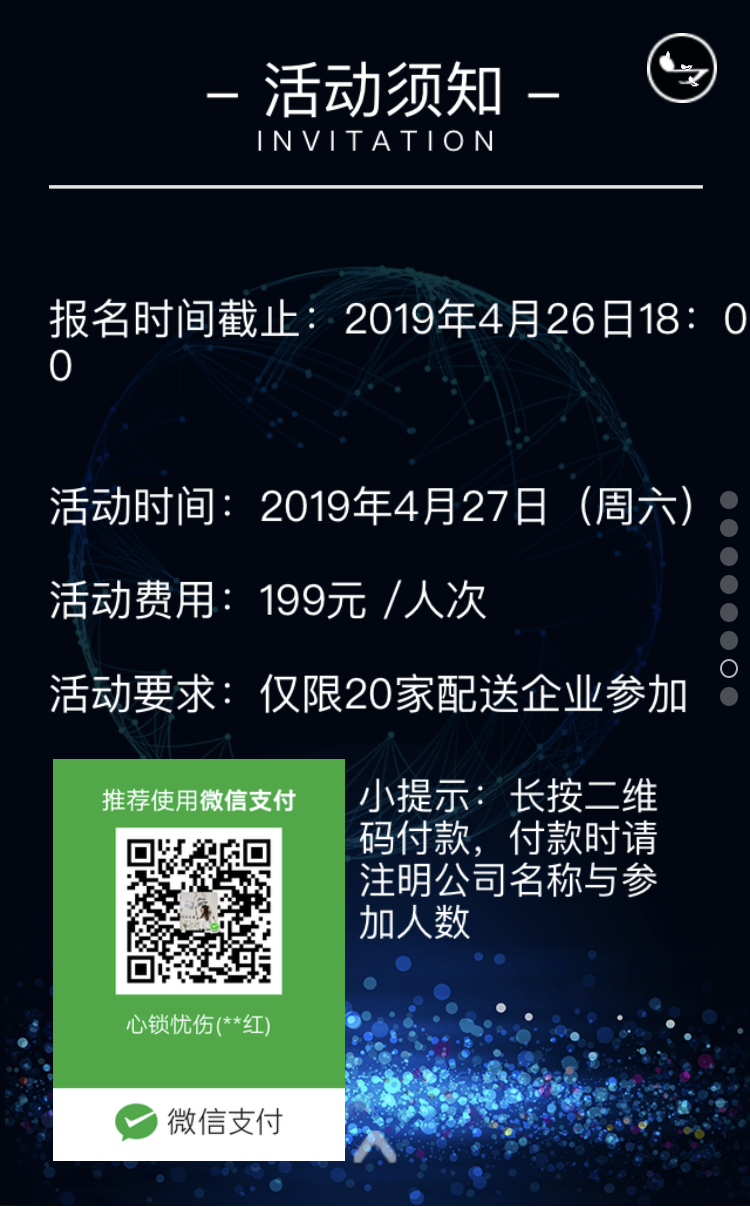Jump to the last page indicator dot
The width and height of the screenshot is (750, 1207).
[729, 696]
